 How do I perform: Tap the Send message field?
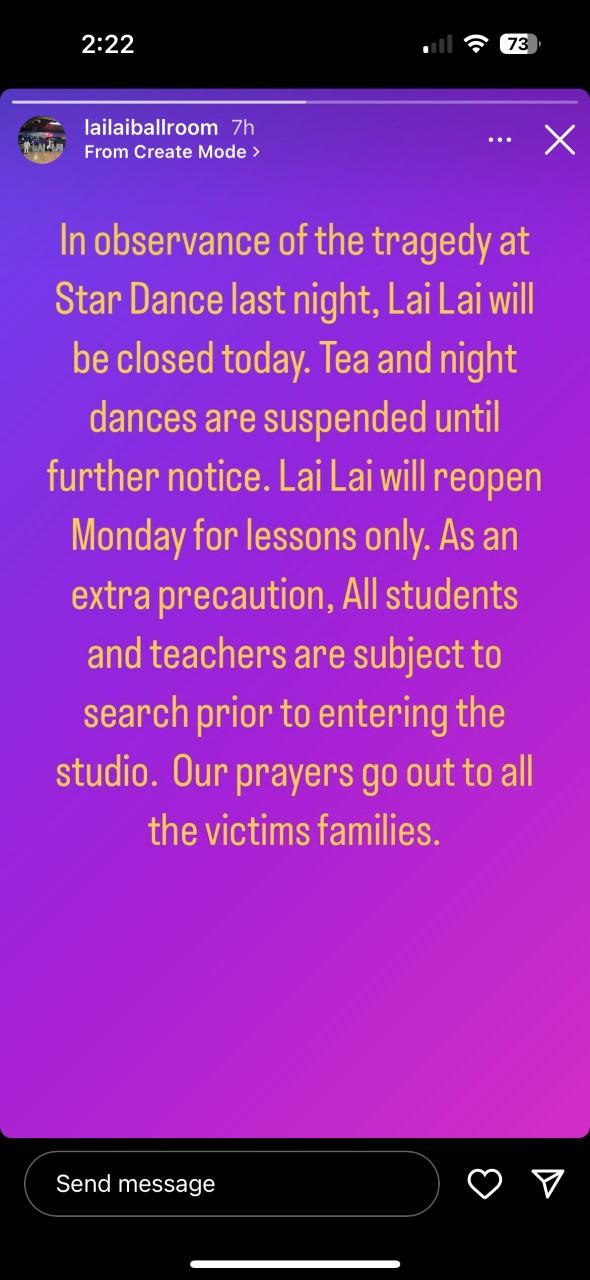232,1184
